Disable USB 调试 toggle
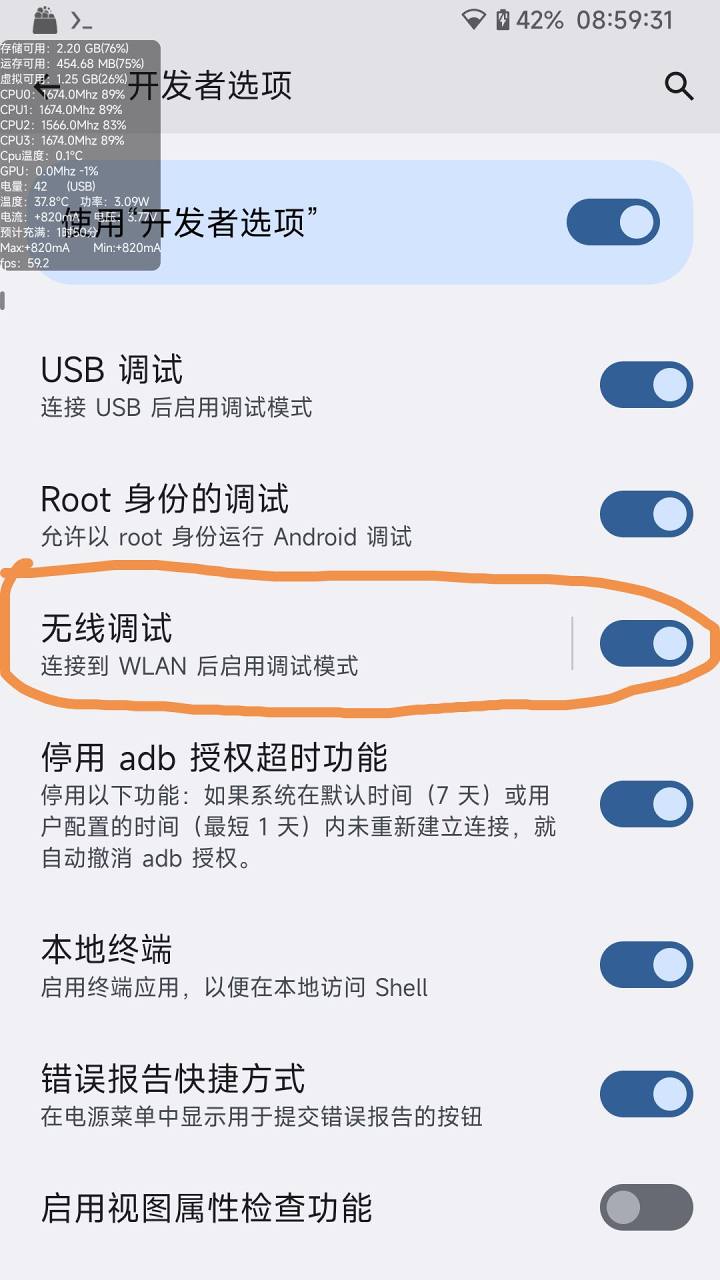Screen dimensions: 720x1280 click(x=646, y=385)
